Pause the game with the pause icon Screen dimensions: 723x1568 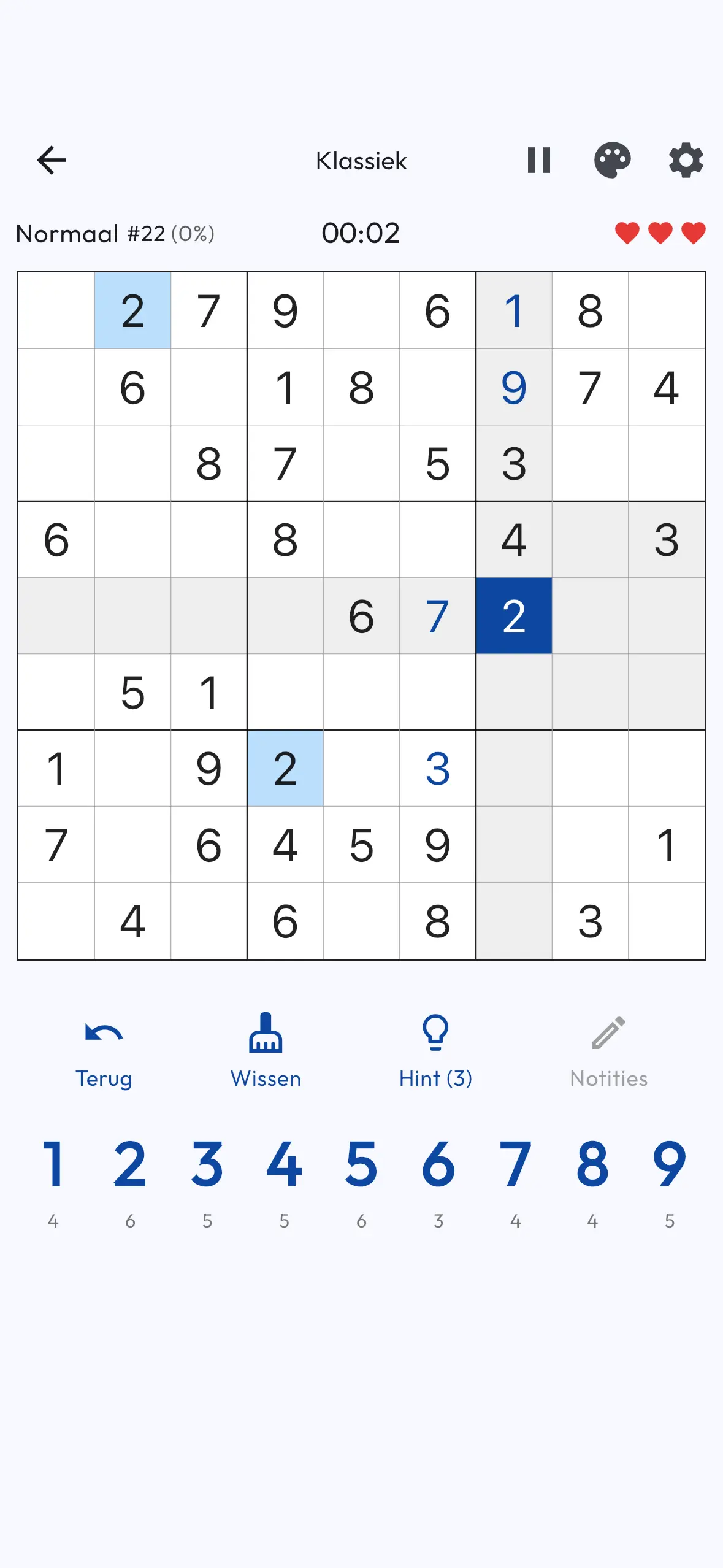(x=540, y=161)
